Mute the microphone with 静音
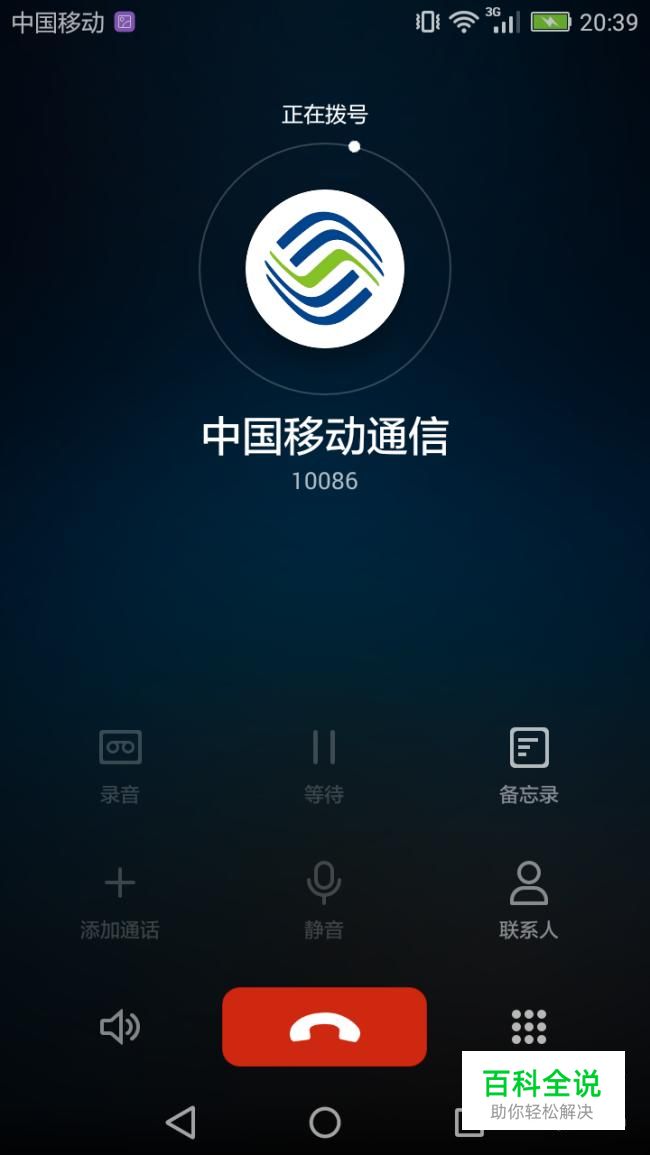Image resolution: width=650 pixels, height=1155 pixels. coord(324,900)
